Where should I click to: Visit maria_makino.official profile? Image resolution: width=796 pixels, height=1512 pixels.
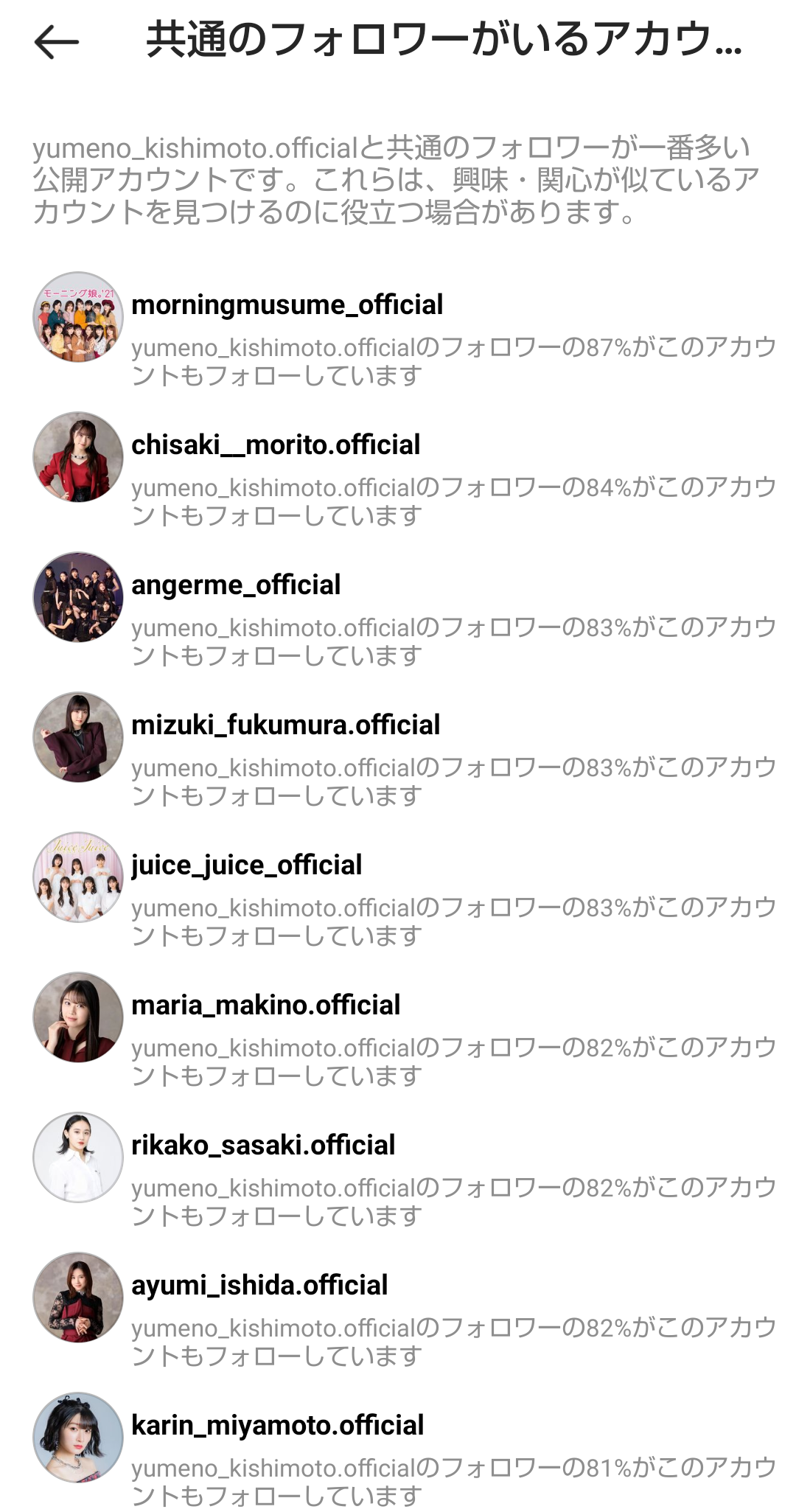point(265,1006)
